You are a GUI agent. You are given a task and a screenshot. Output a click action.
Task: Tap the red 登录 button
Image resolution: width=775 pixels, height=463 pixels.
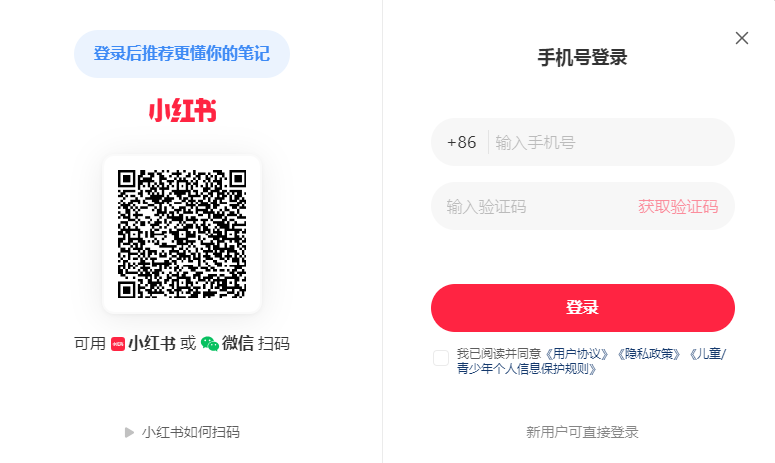[x=582, y=307]
